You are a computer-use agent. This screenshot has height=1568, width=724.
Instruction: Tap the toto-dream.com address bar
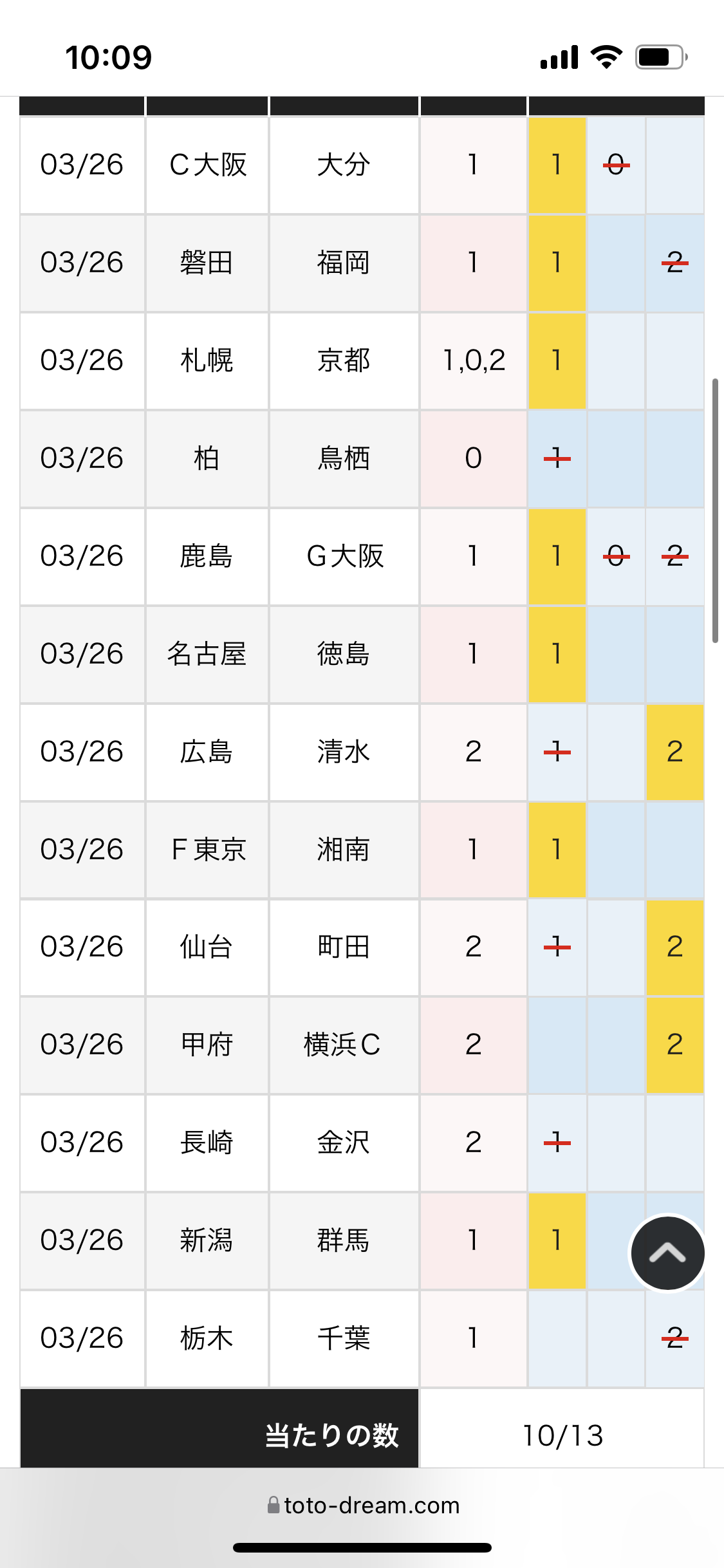click(x=363, y=1505)
